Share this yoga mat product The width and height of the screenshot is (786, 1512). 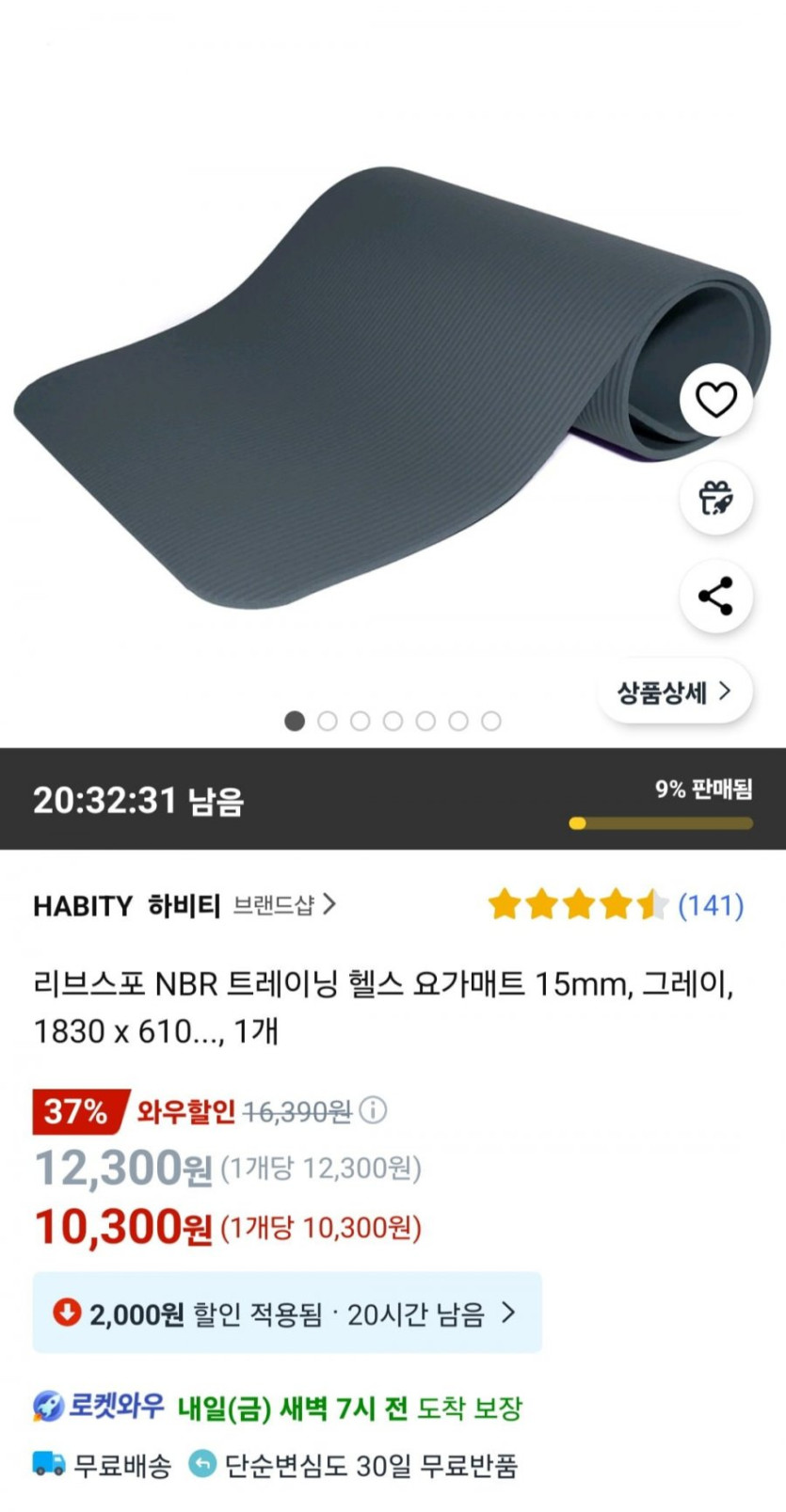(715, 596)
